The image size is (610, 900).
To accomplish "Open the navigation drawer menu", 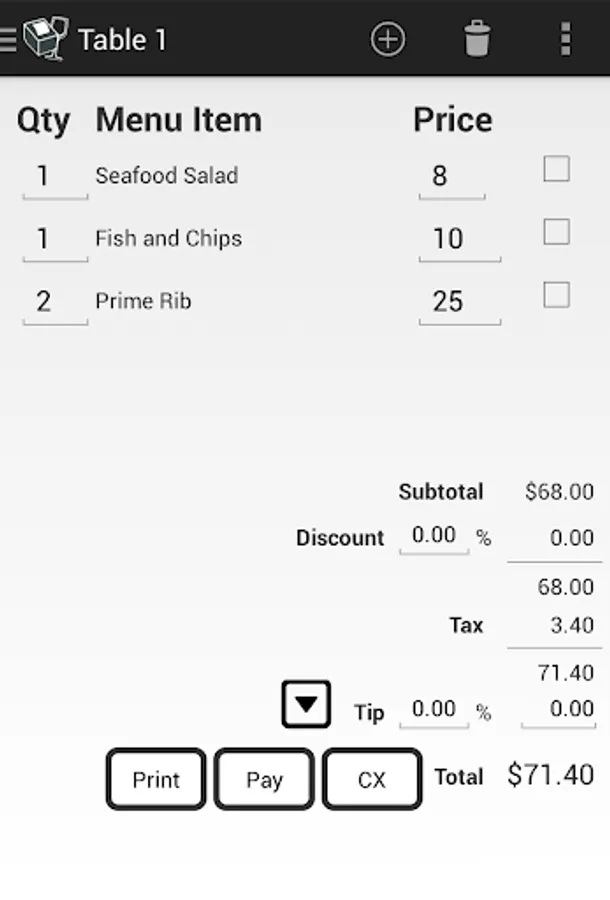I will point(10,40).
